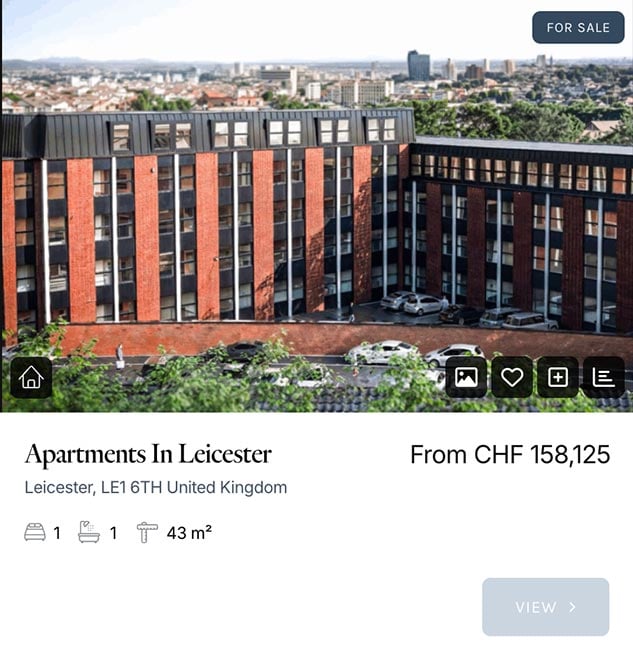Tap the VIEW button
Viewport: 633px width, 657px height.
point(545,607)
